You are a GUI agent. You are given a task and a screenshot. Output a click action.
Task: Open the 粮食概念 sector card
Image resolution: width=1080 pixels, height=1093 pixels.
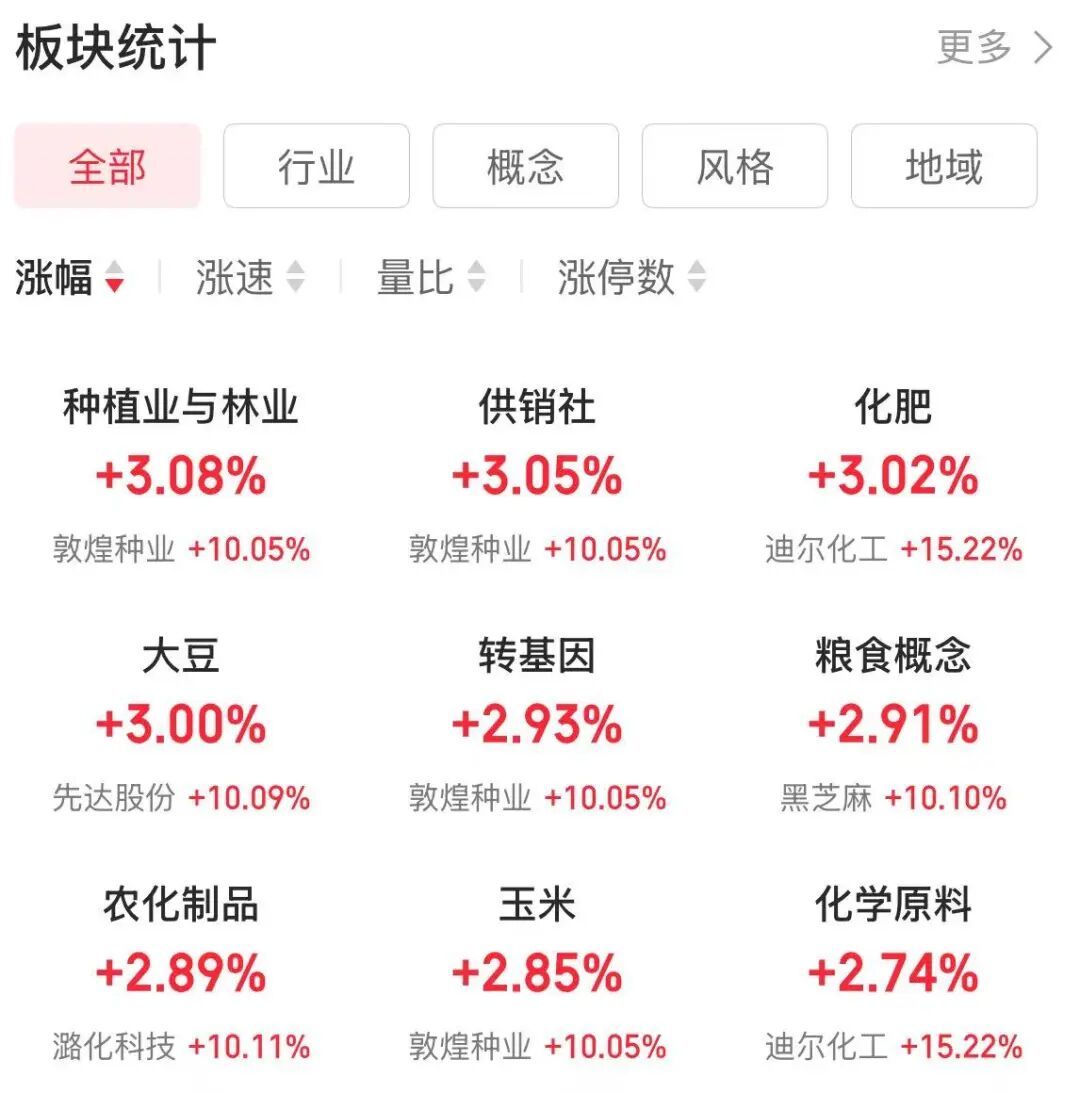pyautogui.click(x=893, y=724)
